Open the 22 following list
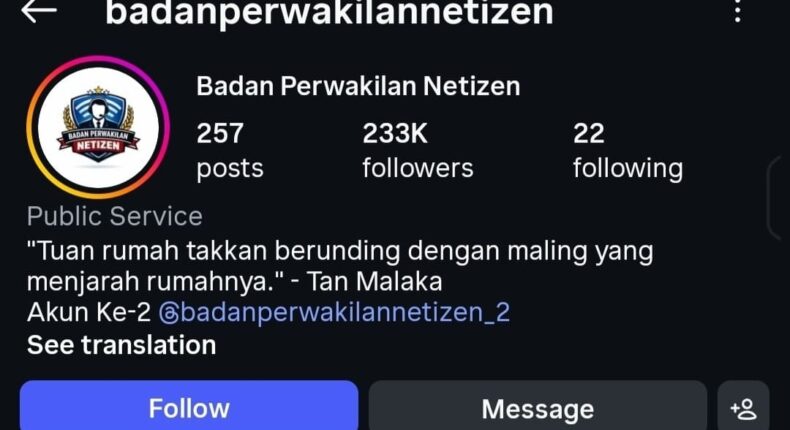The width and height of the screenshot is (790, 430). [x=627, y=150]
